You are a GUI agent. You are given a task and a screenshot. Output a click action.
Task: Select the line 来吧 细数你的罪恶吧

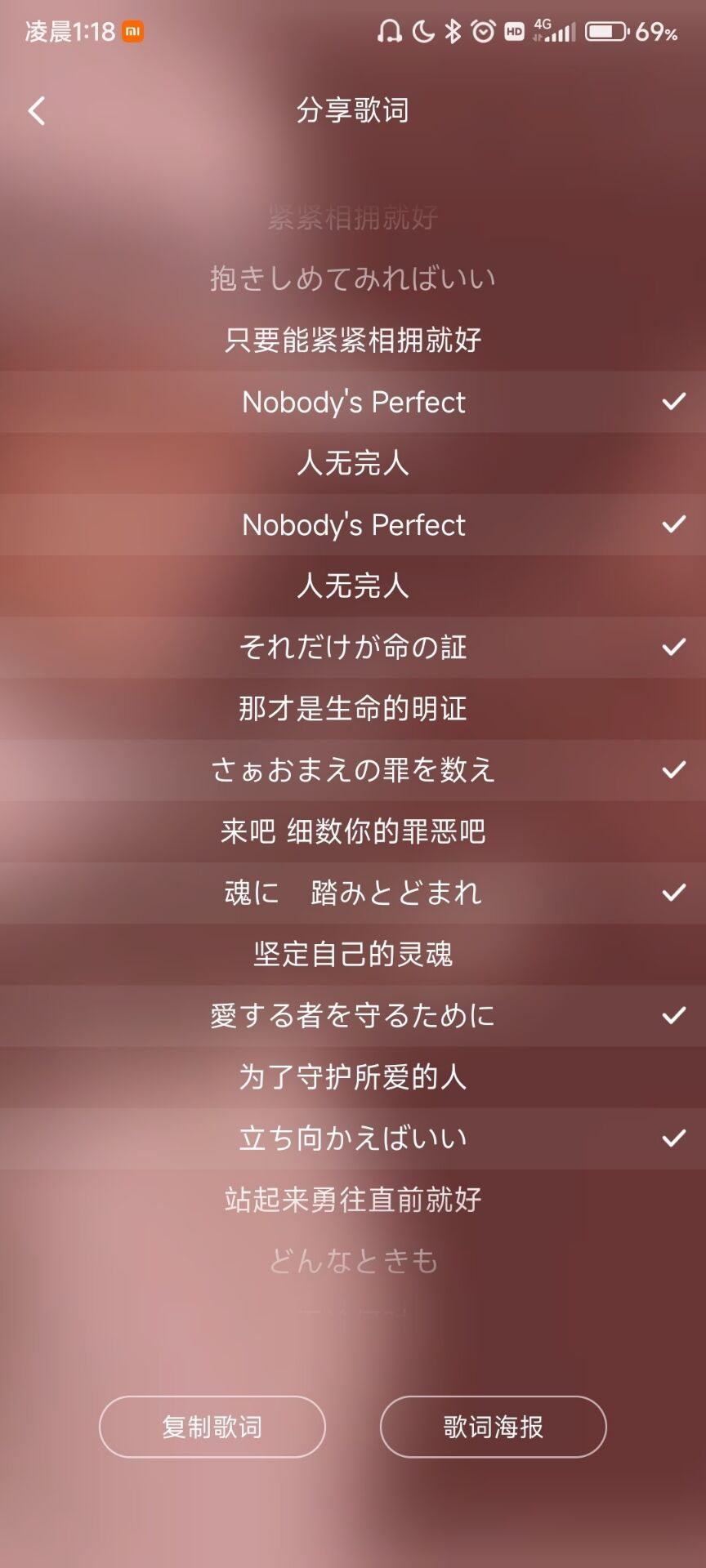coord(353,831)
